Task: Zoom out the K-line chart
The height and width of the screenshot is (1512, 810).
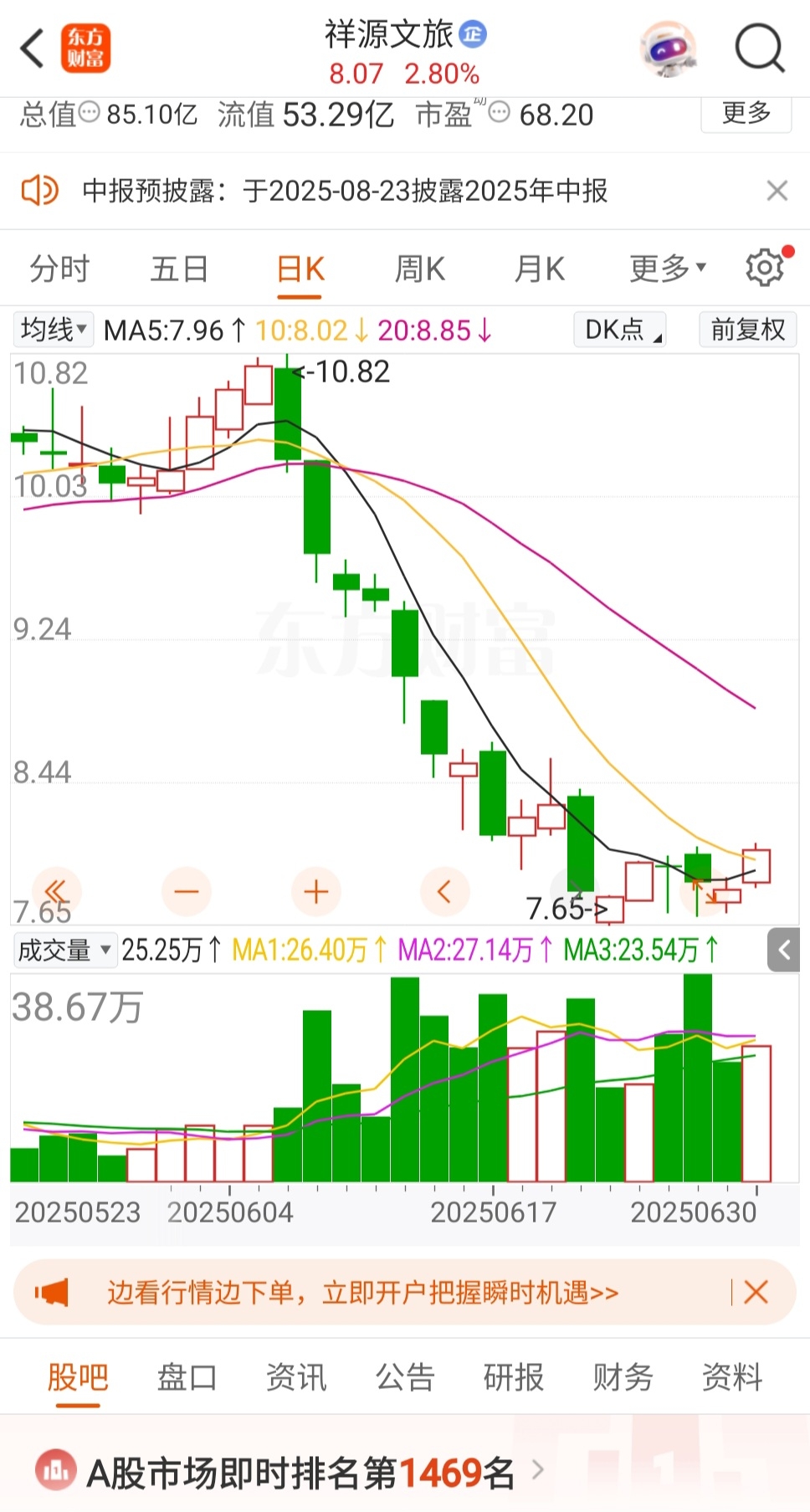Action: [x=186, y=892]
